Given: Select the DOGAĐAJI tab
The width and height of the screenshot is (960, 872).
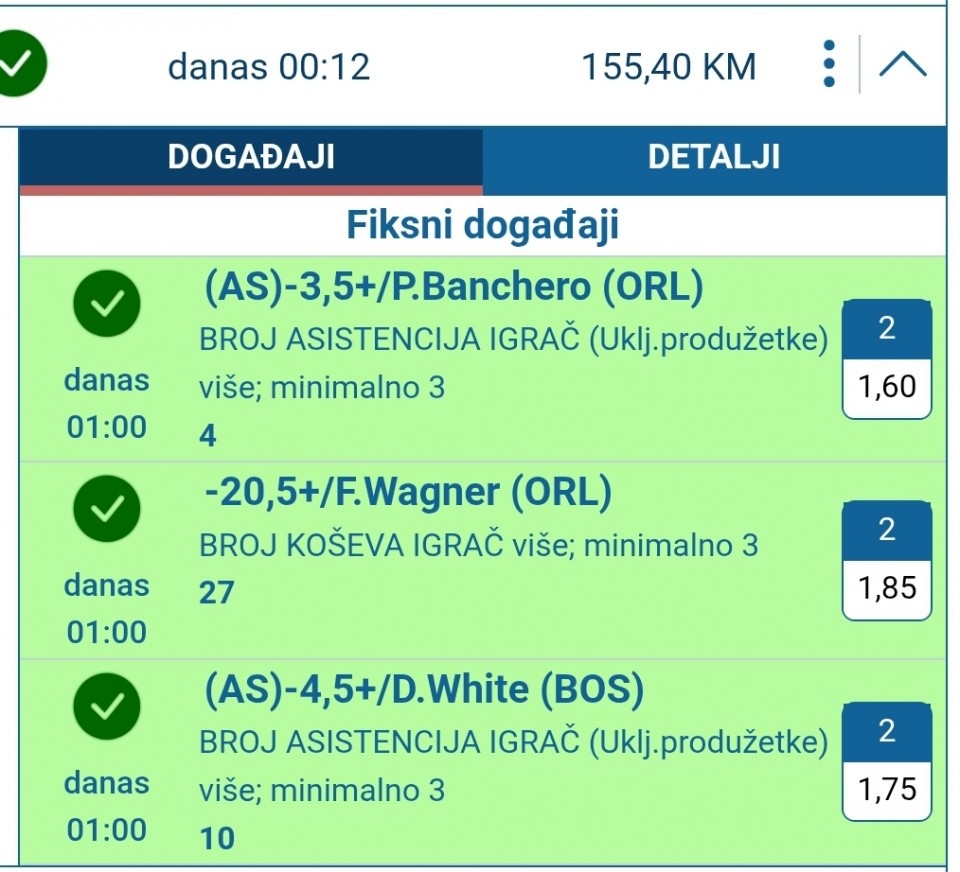Looking at the screenshot, I should click(x=251, y=158).
